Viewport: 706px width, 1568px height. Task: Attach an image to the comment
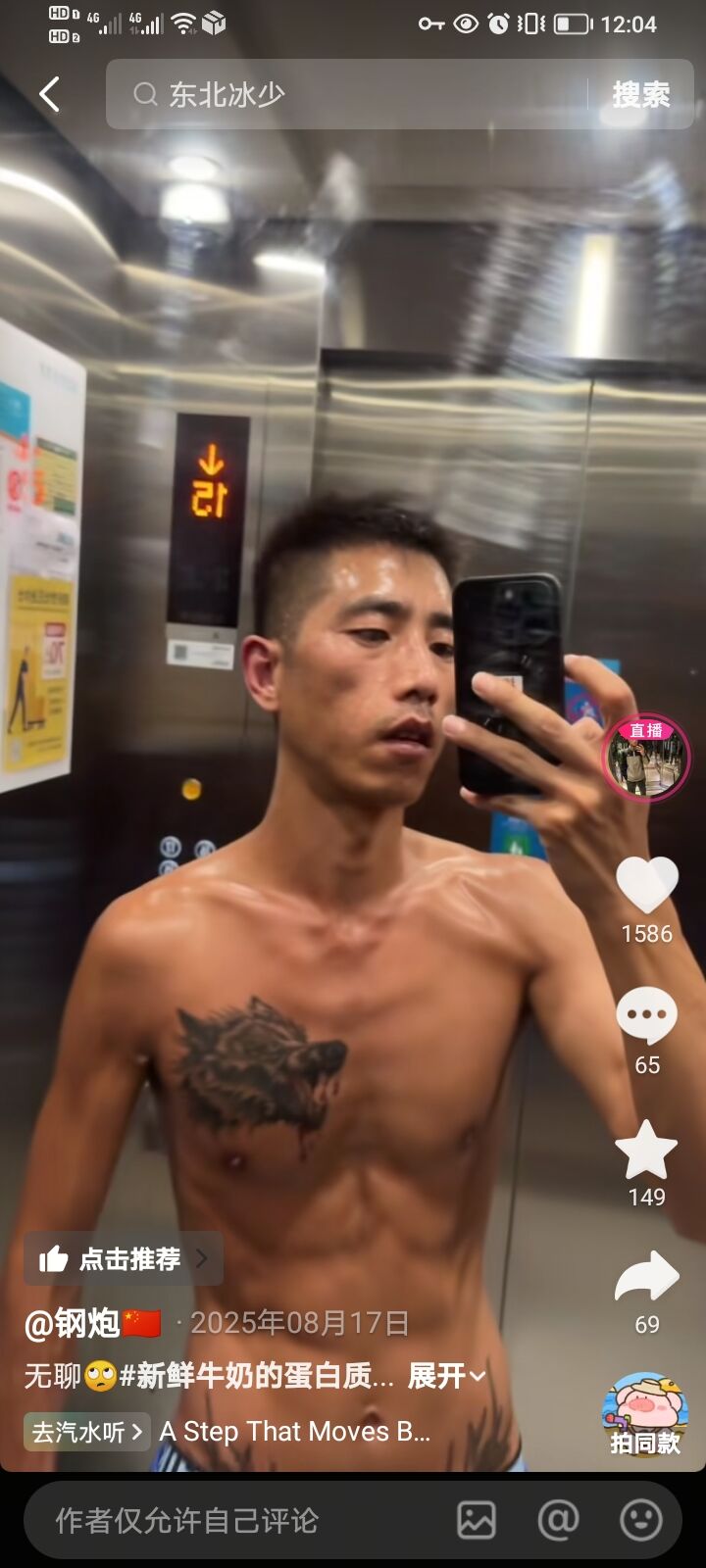477,1520
